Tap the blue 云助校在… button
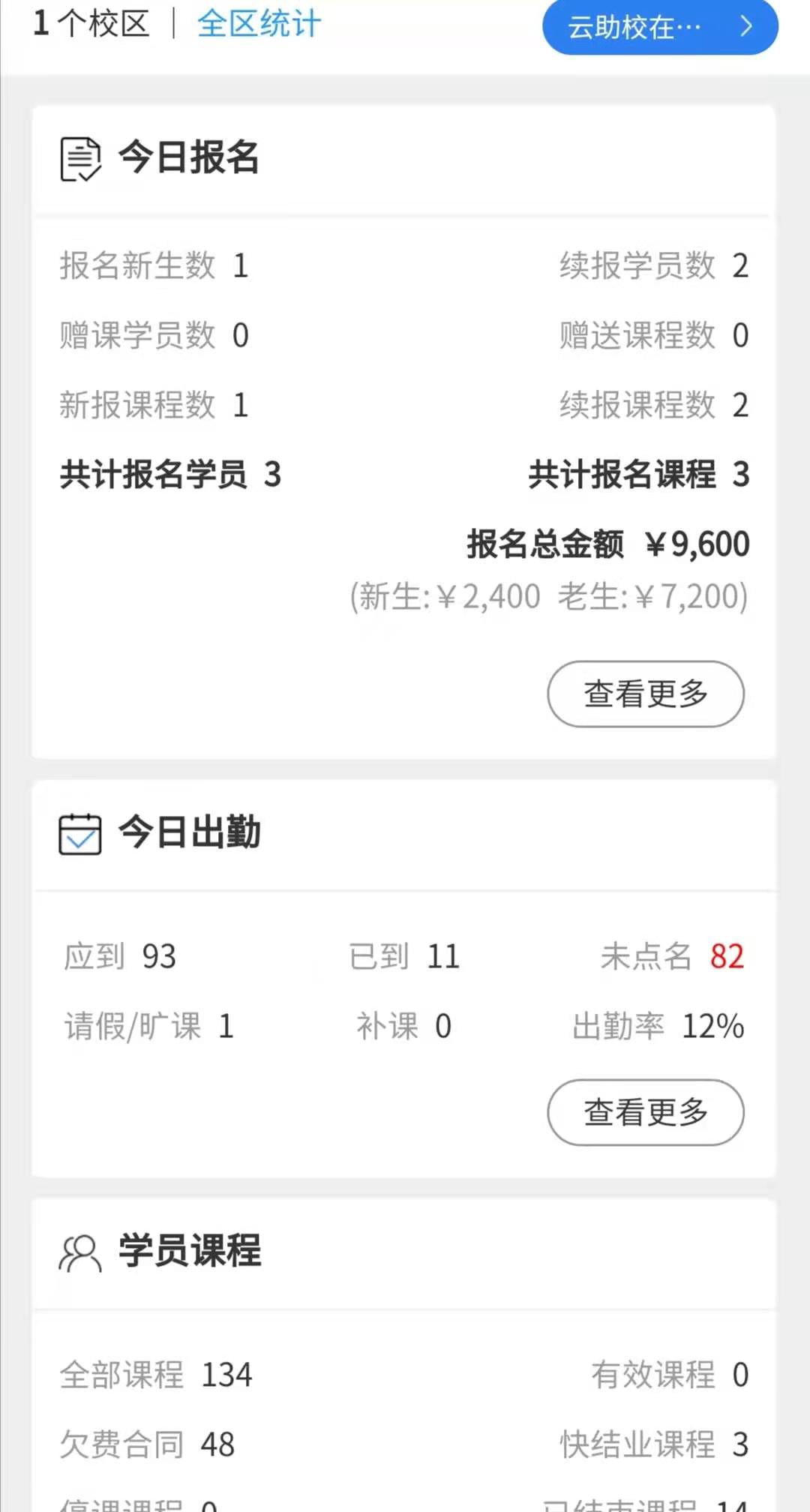Viewport: 810px width, 1512px height. (660, 27)
